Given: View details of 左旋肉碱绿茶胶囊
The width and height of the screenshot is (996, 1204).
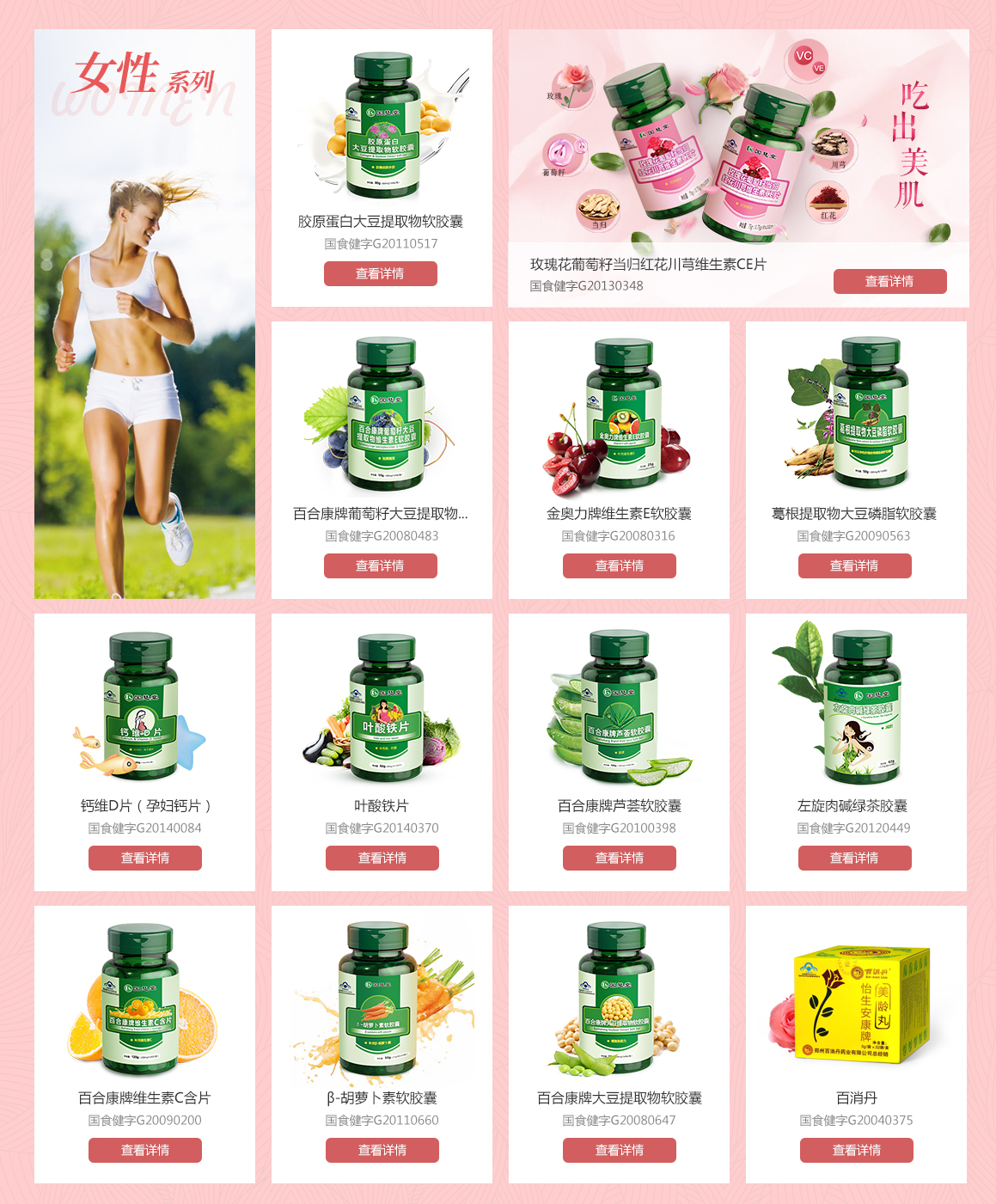Looking at the screenshot, I should (854, 858).
